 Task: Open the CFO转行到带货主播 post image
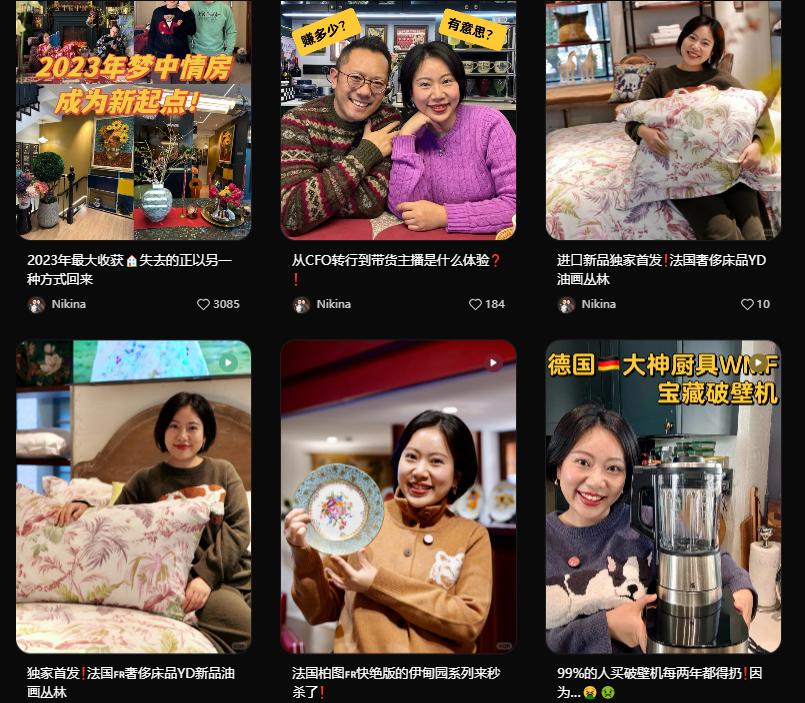pos(398,120)
